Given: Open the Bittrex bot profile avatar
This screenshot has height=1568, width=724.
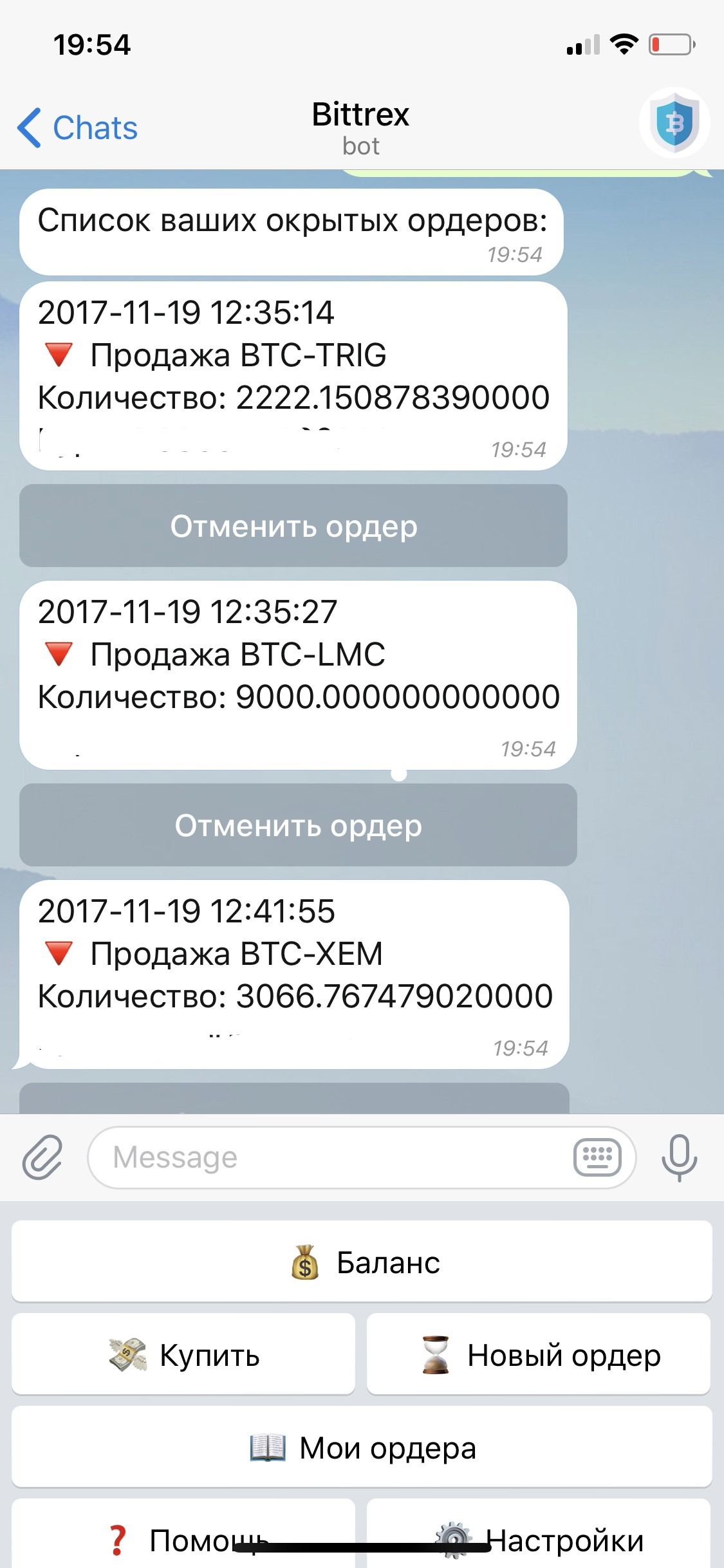Looking at the screenshot, I should [x=674, y=122].
